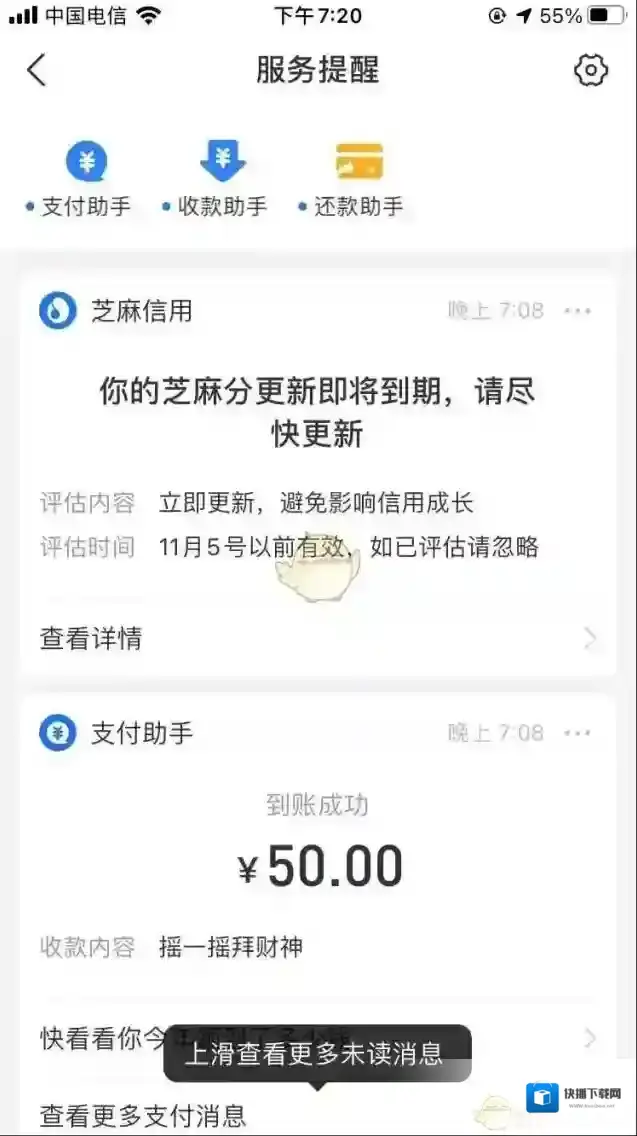
Task: Tap 查看更多支付消息 link
Action: click(143, 1114)
